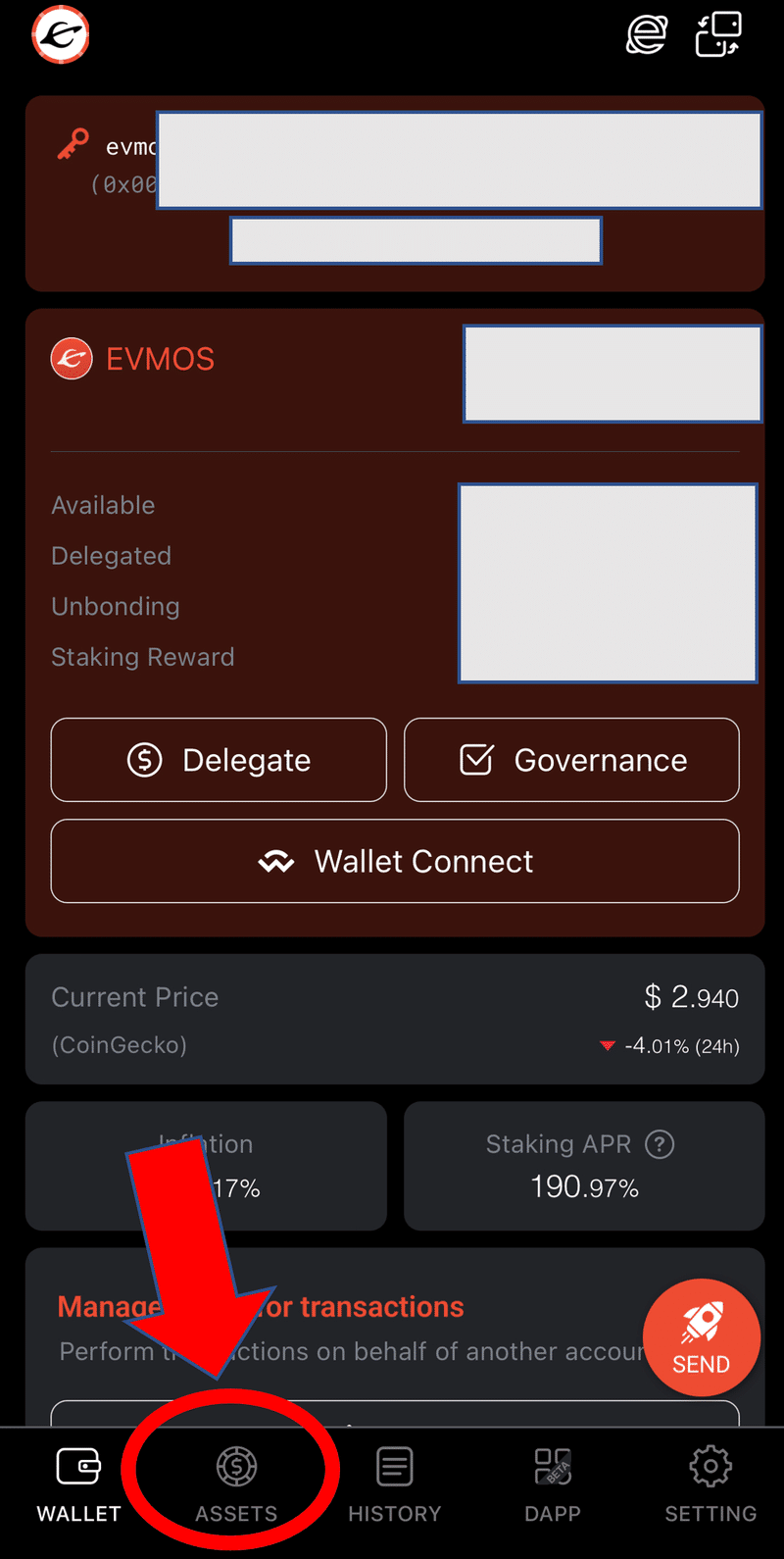Open the block explorer icon
The height and width of the screenshot is (1559, 784).
647,35
